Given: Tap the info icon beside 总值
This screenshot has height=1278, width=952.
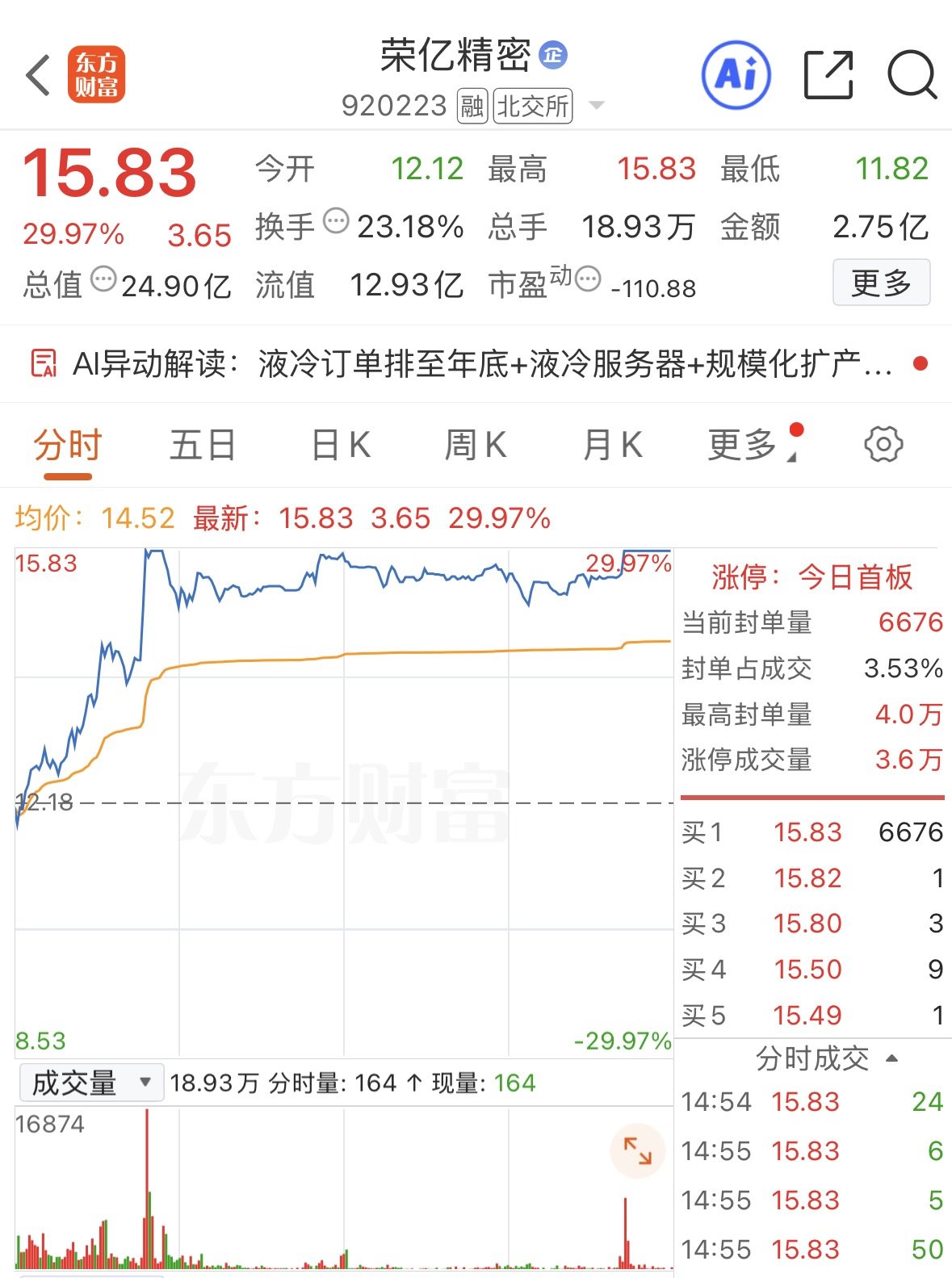Looking at the screenshot, I should pos(103,279).
